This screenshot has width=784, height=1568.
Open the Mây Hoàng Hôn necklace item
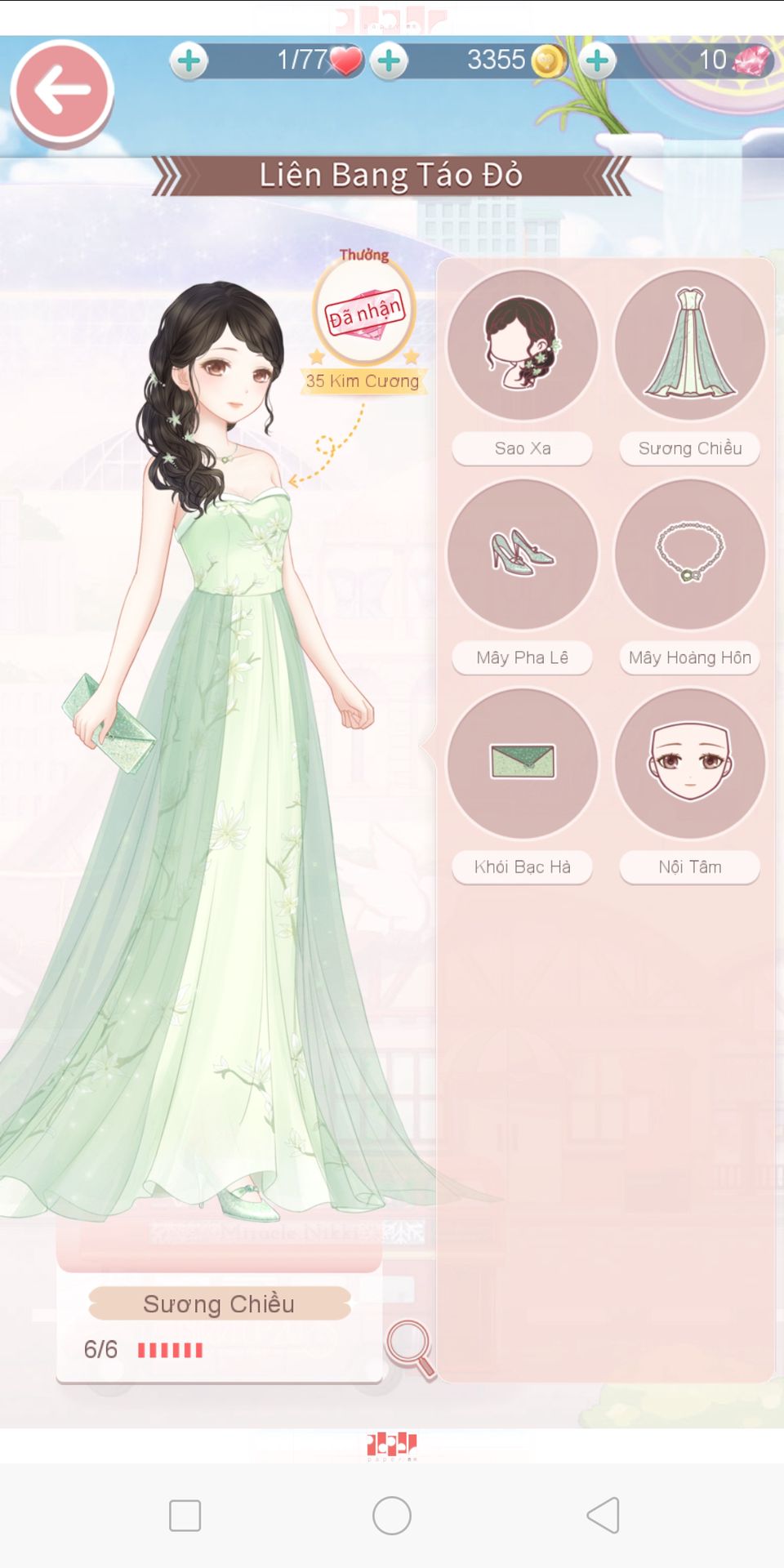[x=690, y=555]
